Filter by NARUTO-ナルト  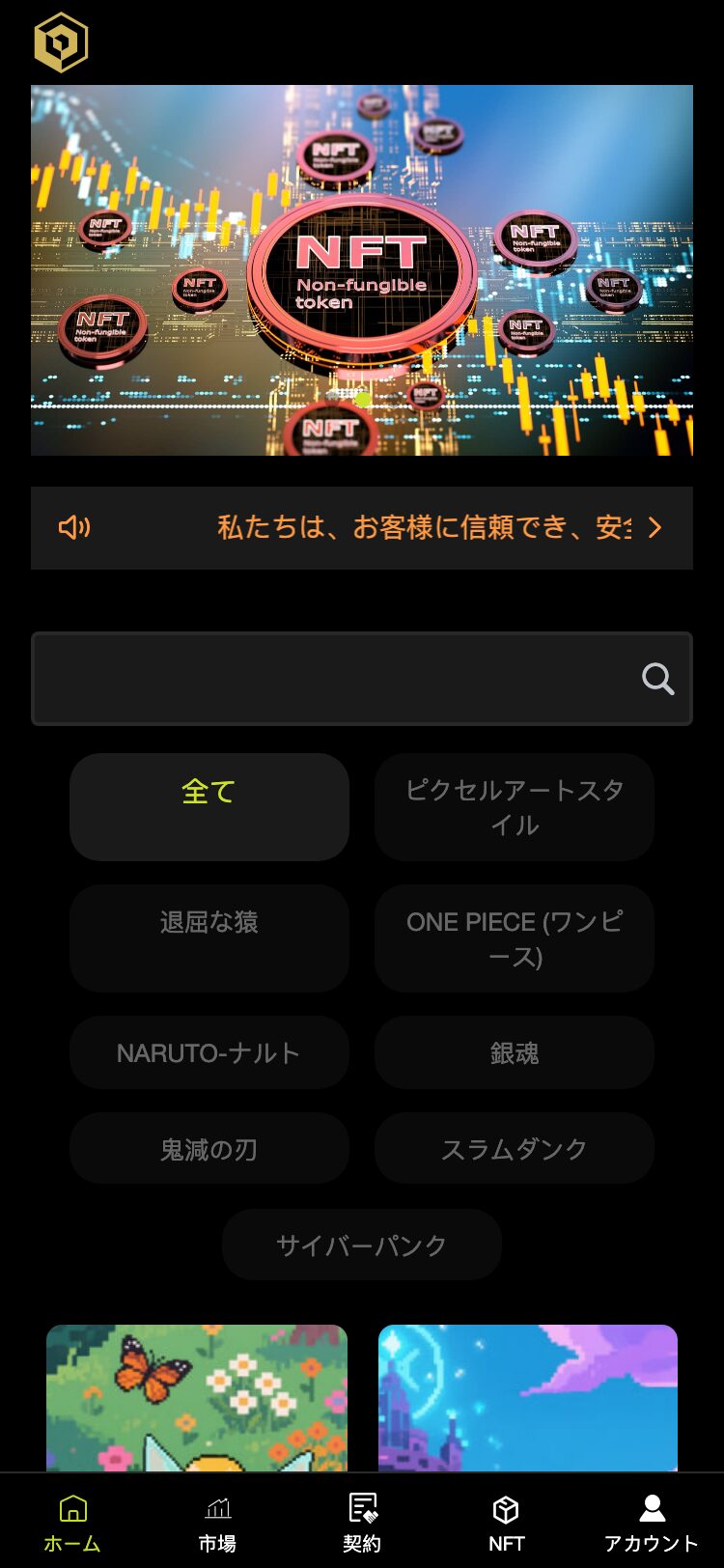point(209,1052)
